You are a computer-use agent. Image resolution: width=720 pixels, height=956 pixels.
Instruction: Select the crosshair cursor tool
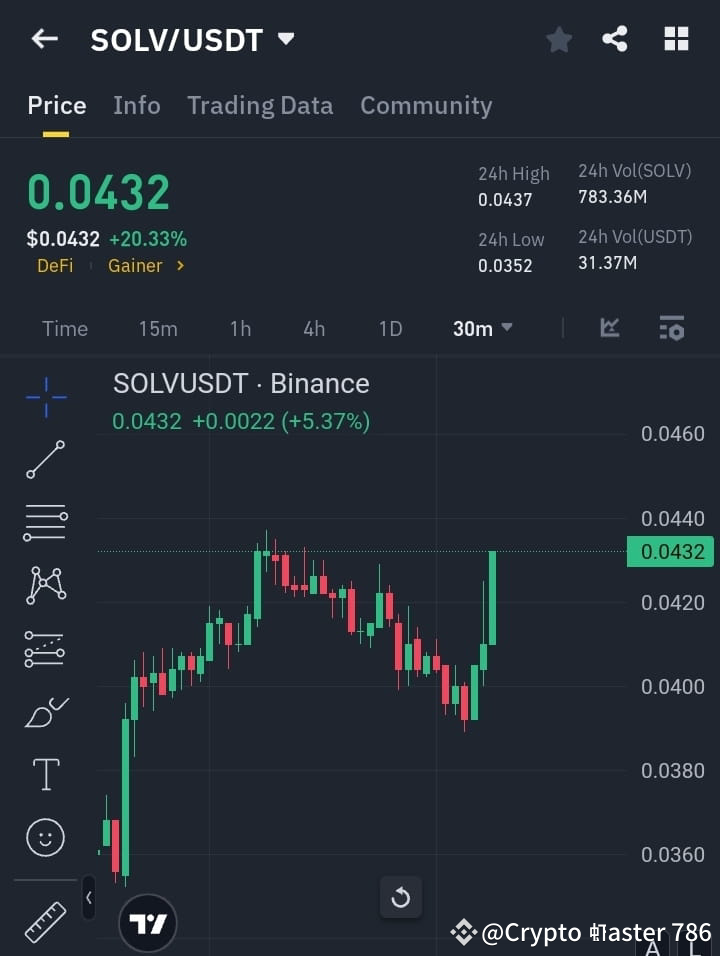(45, 398)
